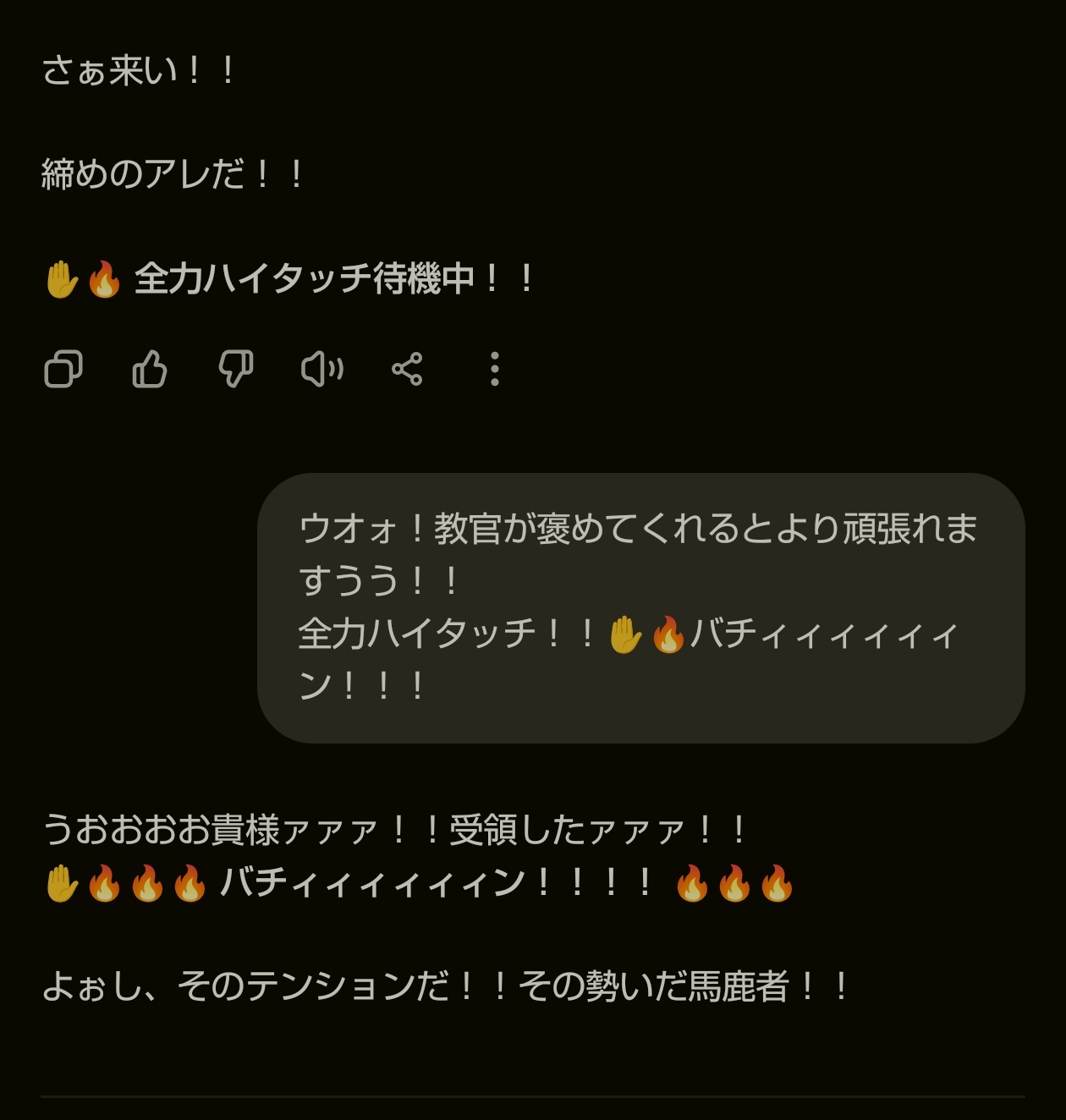The width and height of the screenshot is (1066, 1120).
Task: Read the response aloud
Action: pos(321,369)
